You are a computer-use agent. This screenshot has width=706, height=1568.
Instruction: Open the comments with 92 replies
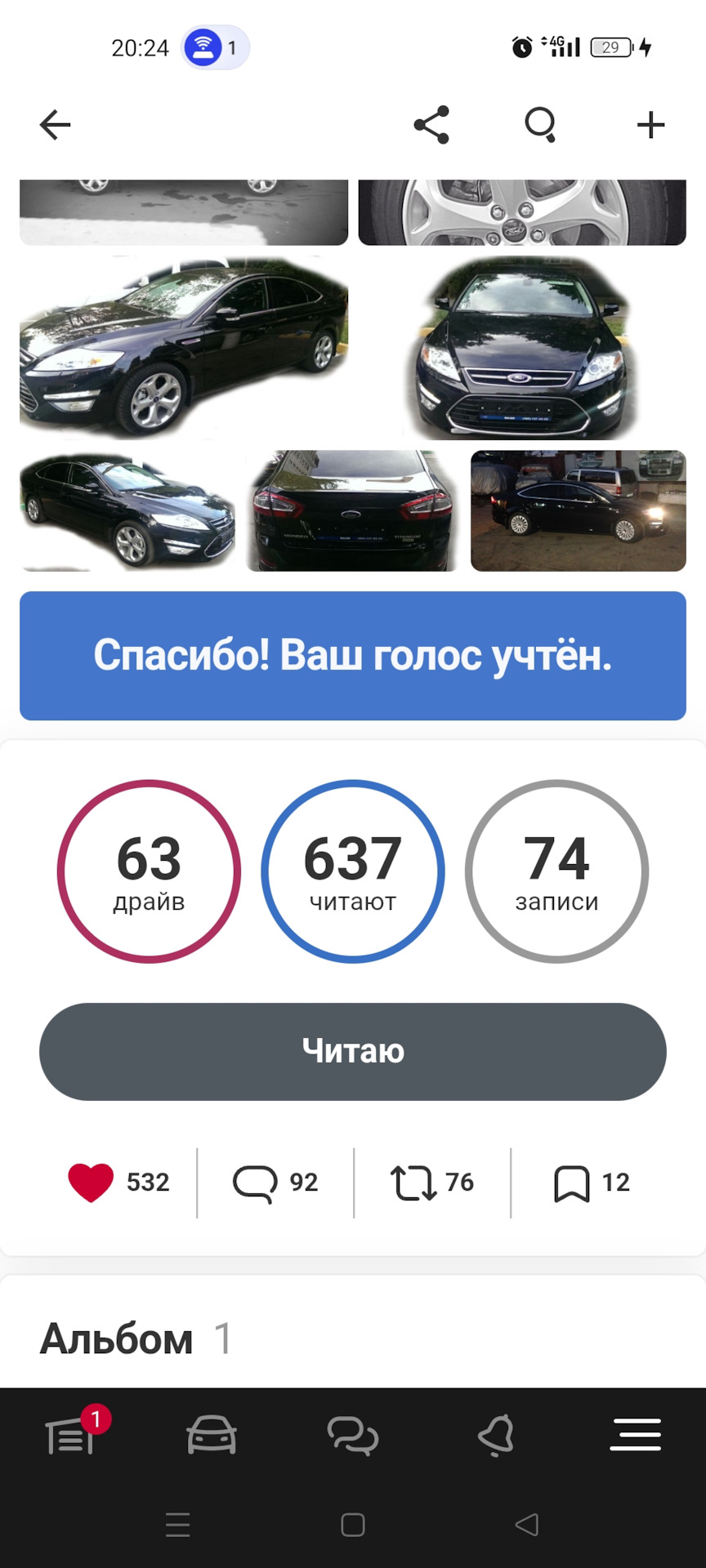[x=255, y=1183]
